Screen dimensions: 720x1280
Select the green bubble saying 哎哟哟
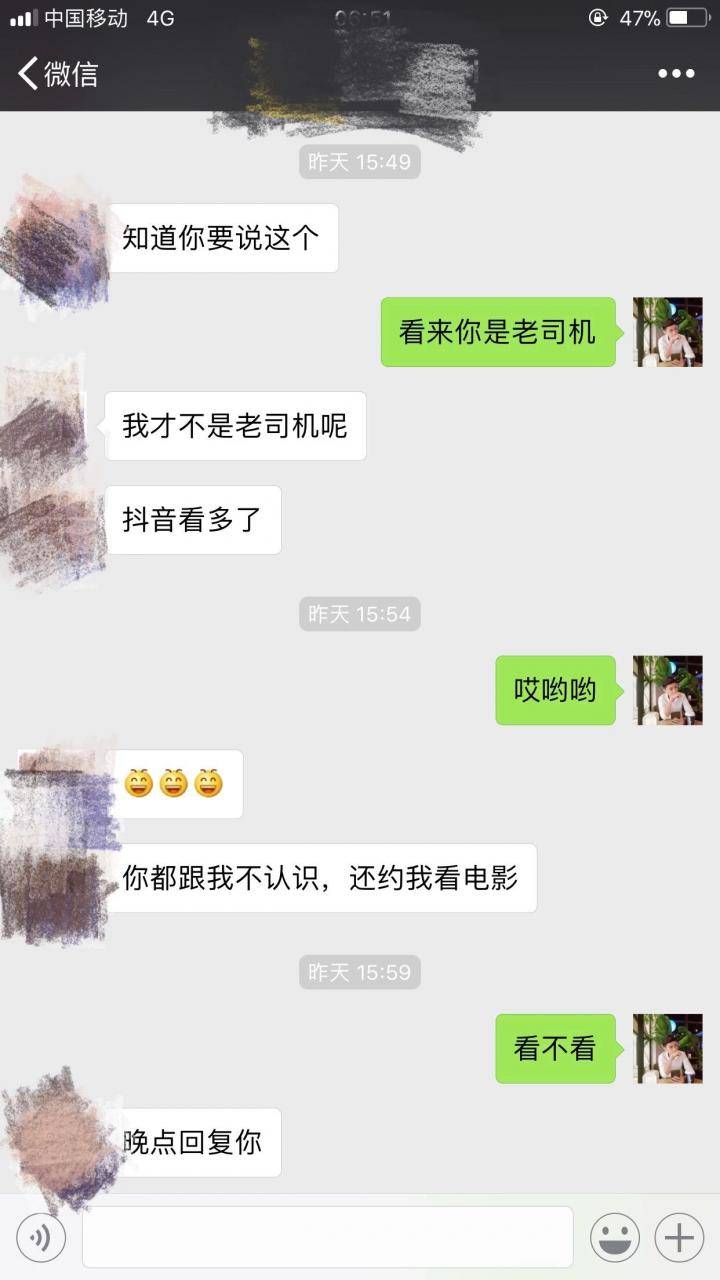[x=555, y=691]
